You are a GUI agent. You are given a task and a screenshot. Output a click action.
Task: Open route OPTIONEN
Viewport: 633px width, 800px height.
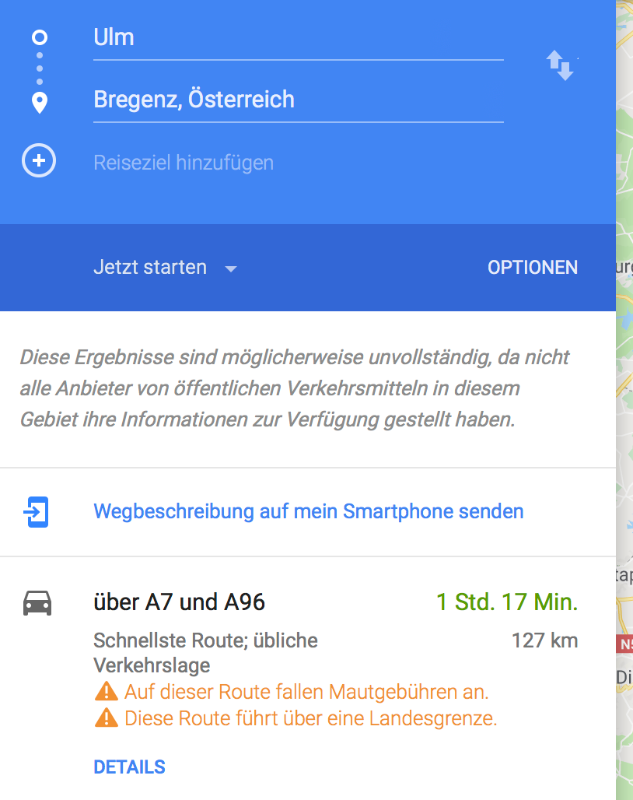532,268
